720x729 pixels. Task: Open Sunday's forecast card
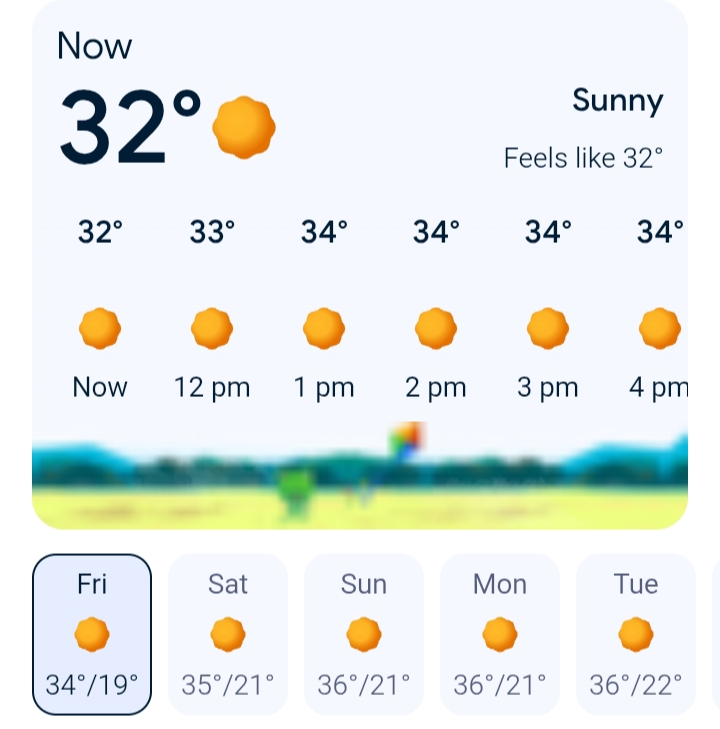(364, 634)
